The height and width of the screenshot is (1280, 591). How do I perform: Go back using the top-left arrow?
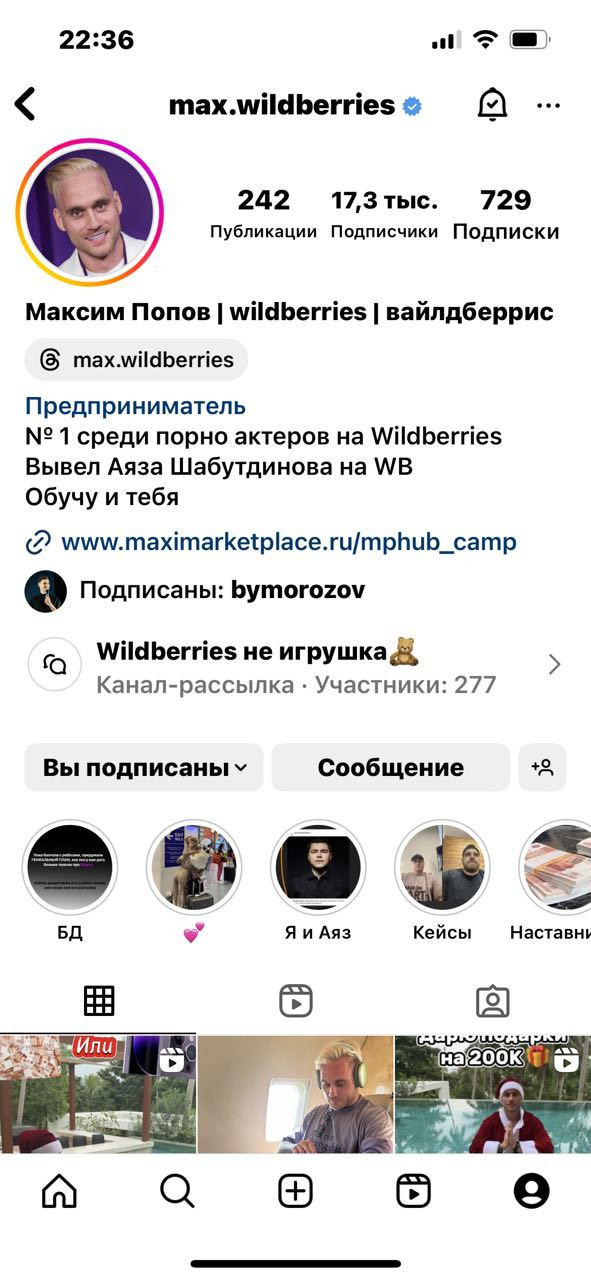25,104
